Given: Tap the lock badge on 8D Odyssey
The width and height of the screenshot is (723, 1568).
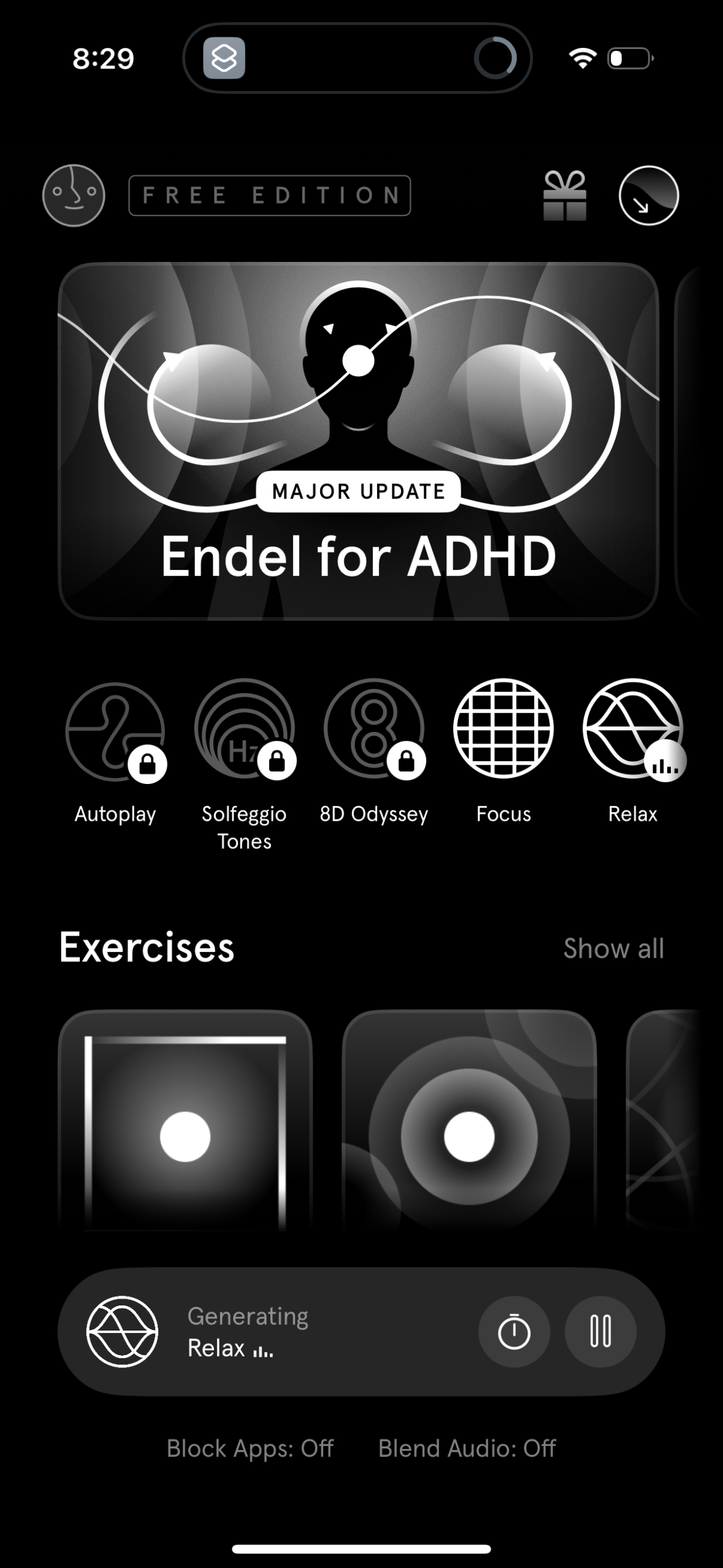Looking at the screenshot, I should pos(407,761).
